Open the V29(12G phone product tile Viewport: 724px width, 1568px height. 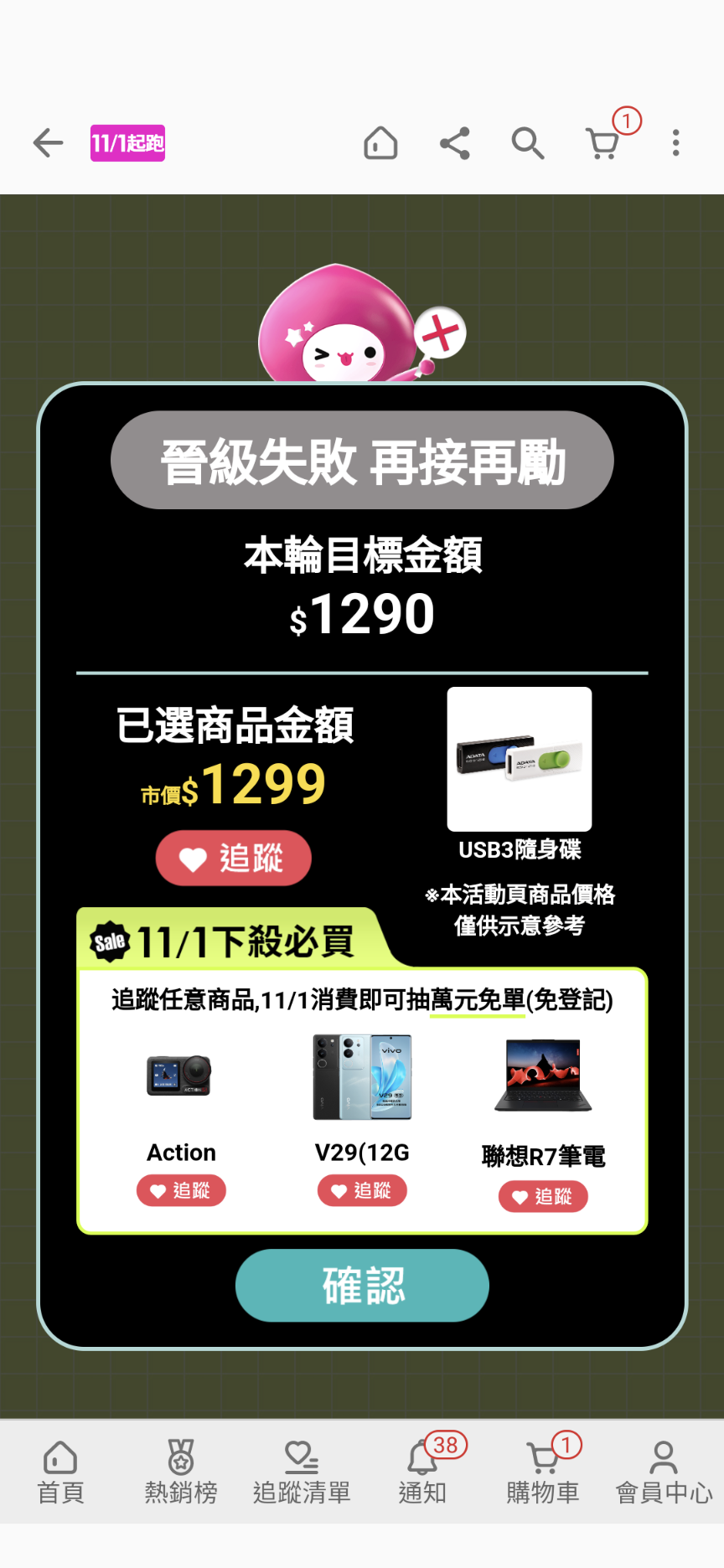pos(362,1077)
